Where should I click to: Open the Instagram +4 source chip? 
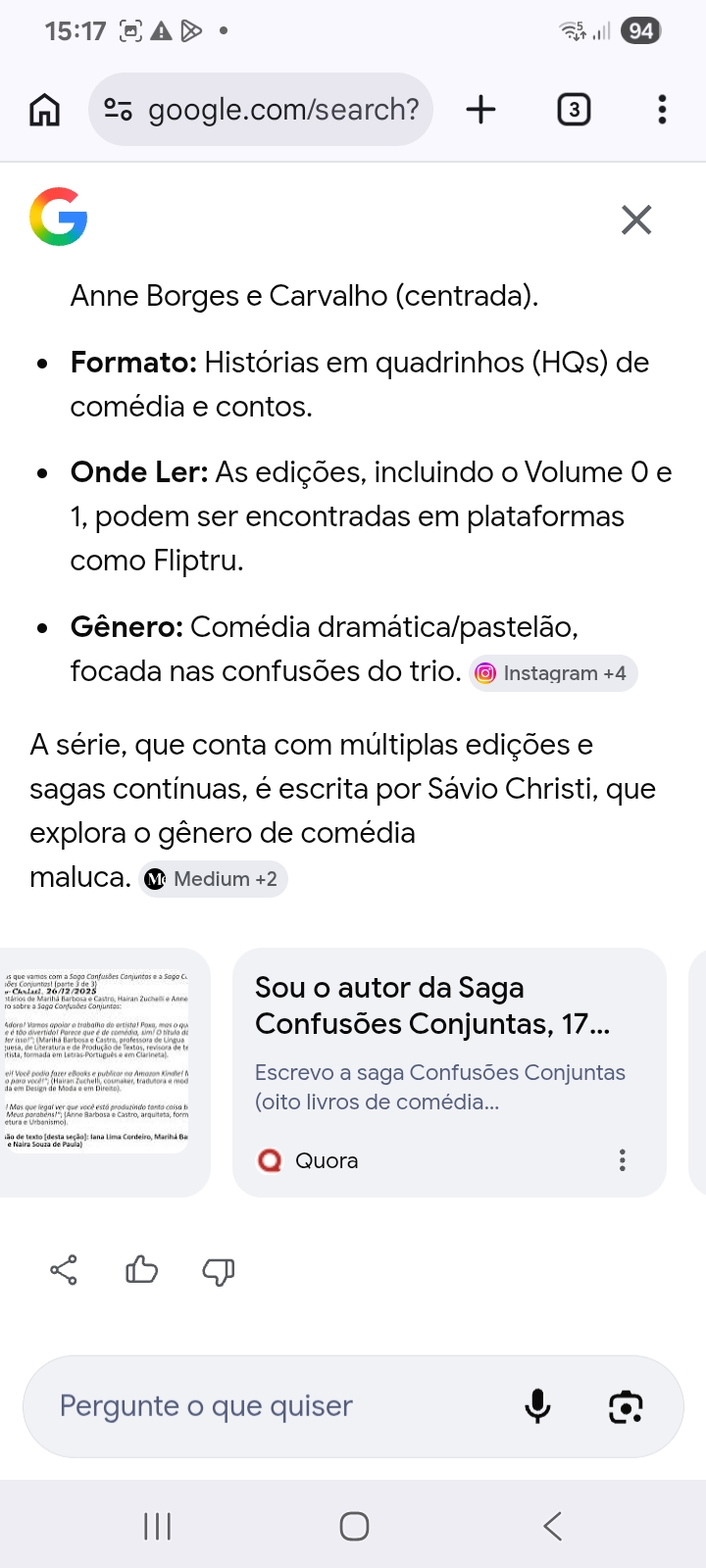tap(552, 673)
